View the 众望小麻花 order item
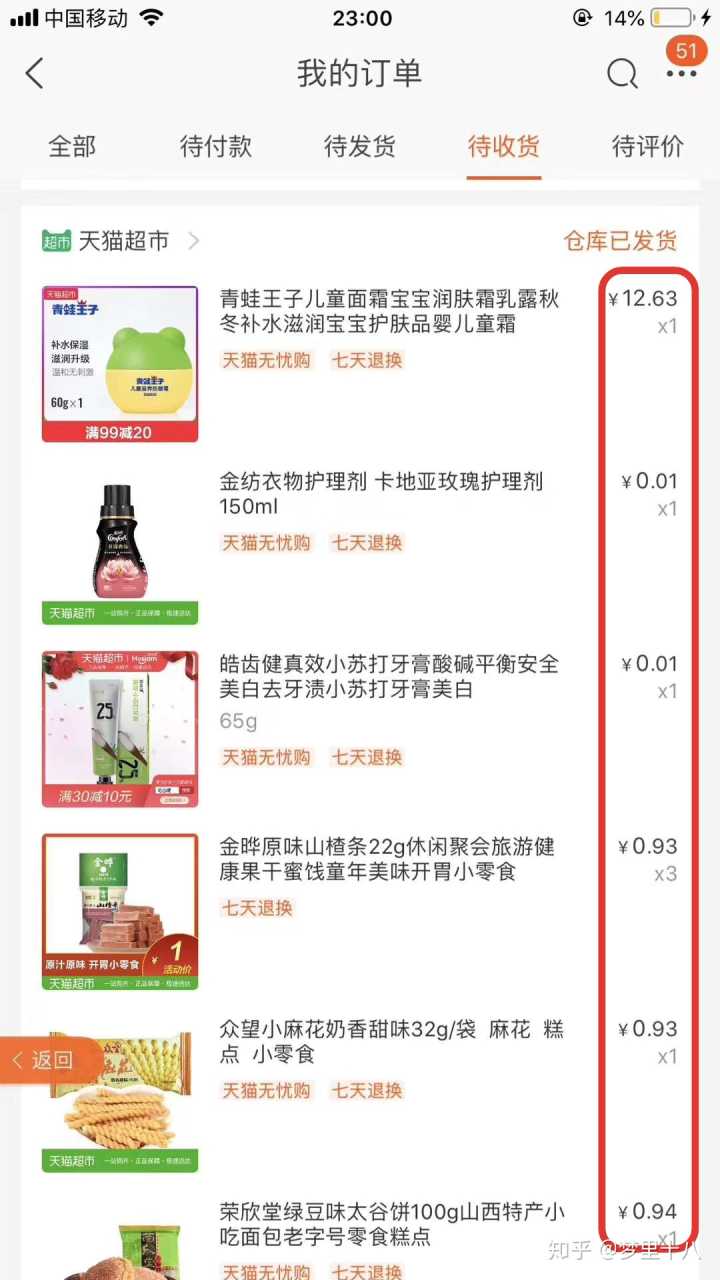 pyautogui.click(x=392, y=1042)
